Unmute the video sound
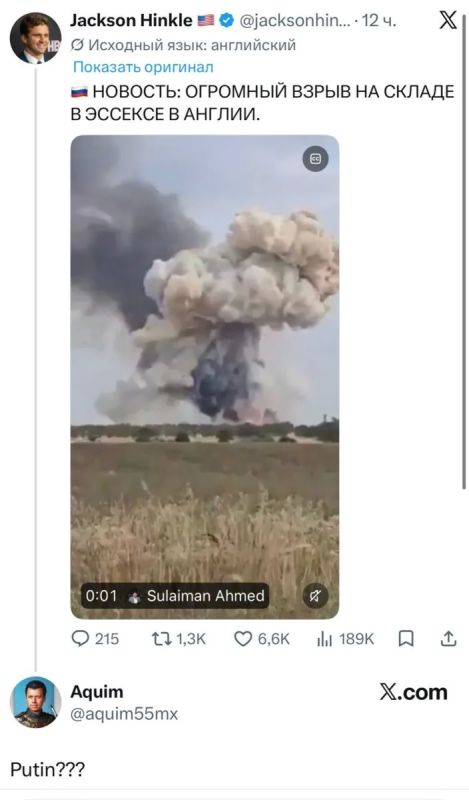The width and height of the screenshot is (469, 800). [315, 595]
